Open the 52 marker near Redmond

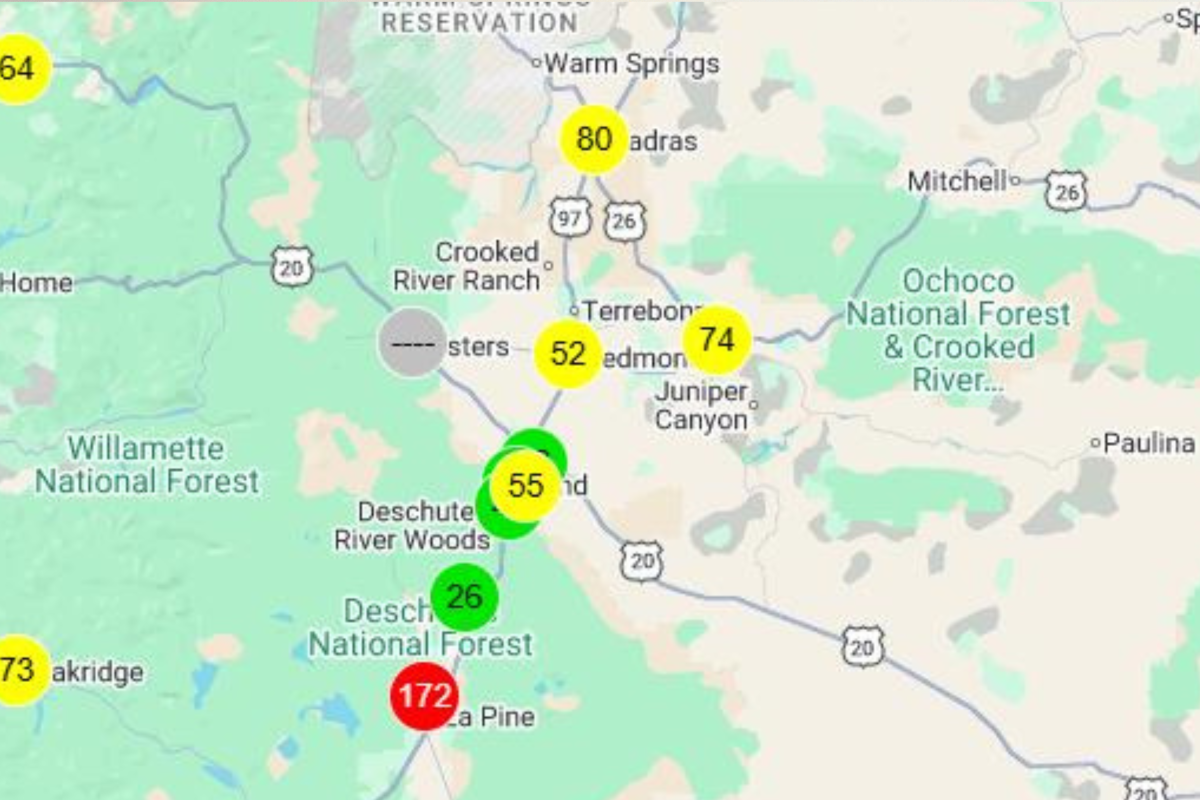(568, 354)
